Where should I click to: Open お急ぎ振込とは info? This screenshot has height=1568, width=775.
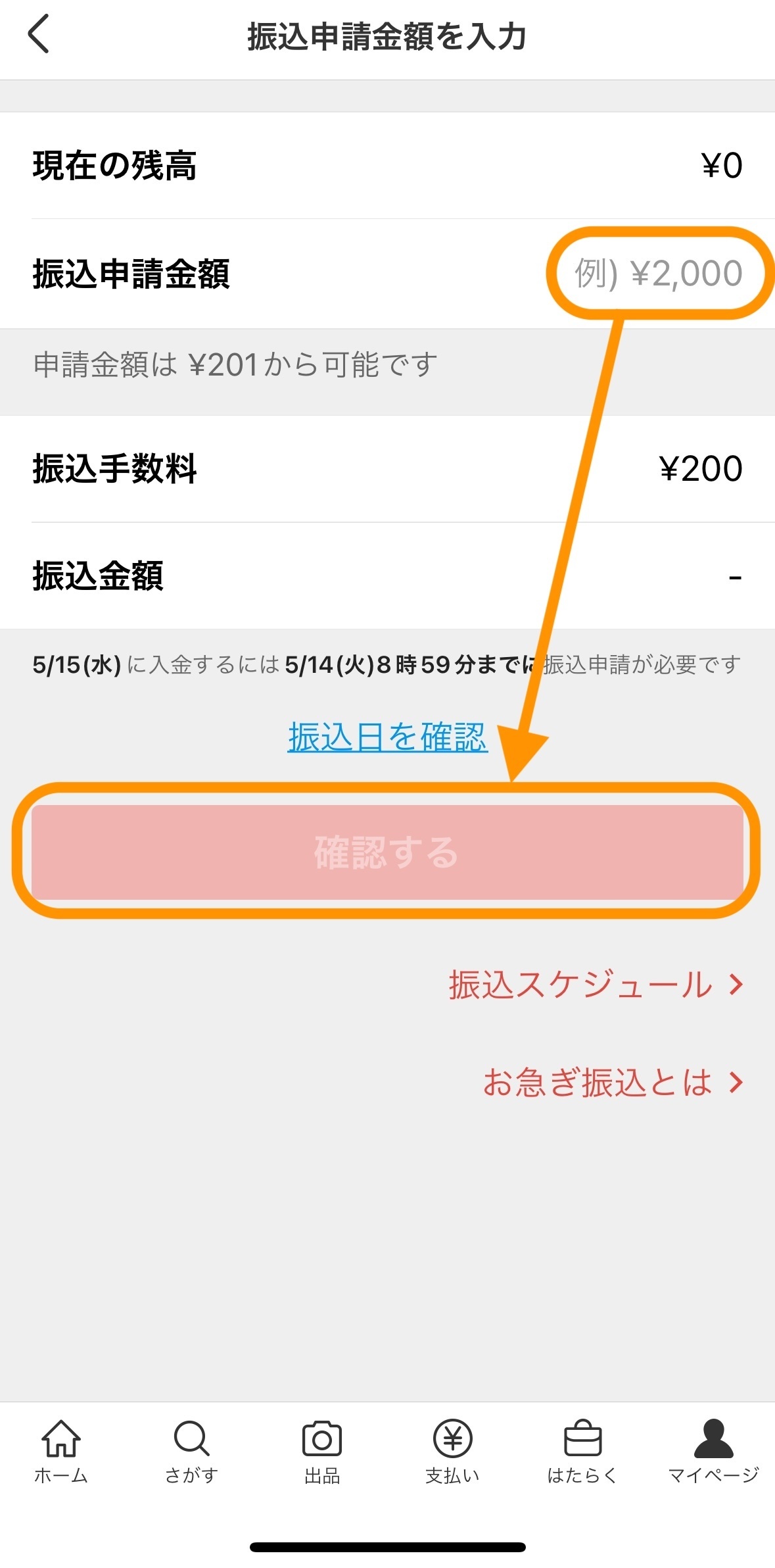coord(613,1082)
